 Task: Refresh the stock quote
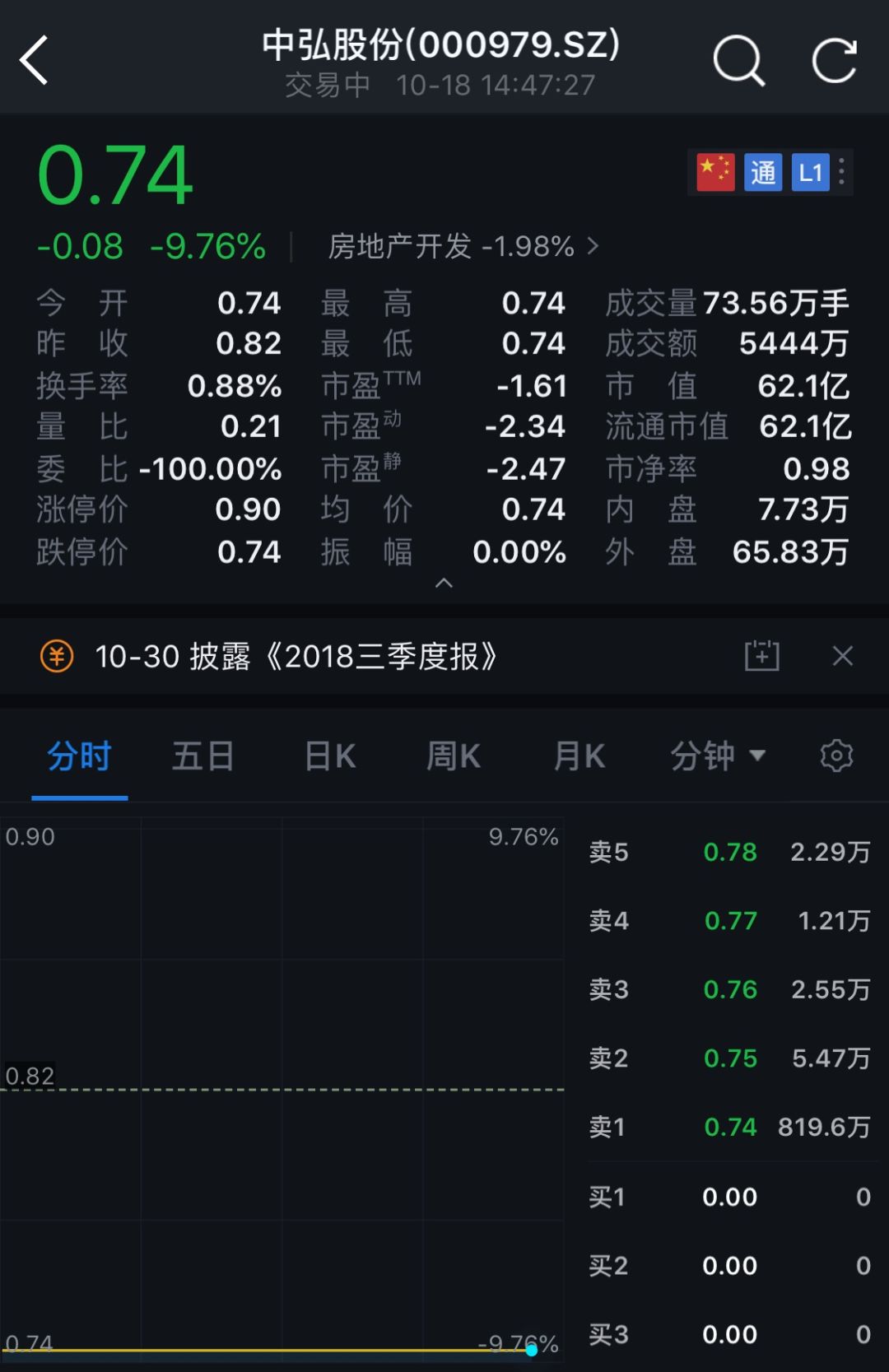click(x=834, y=60)
